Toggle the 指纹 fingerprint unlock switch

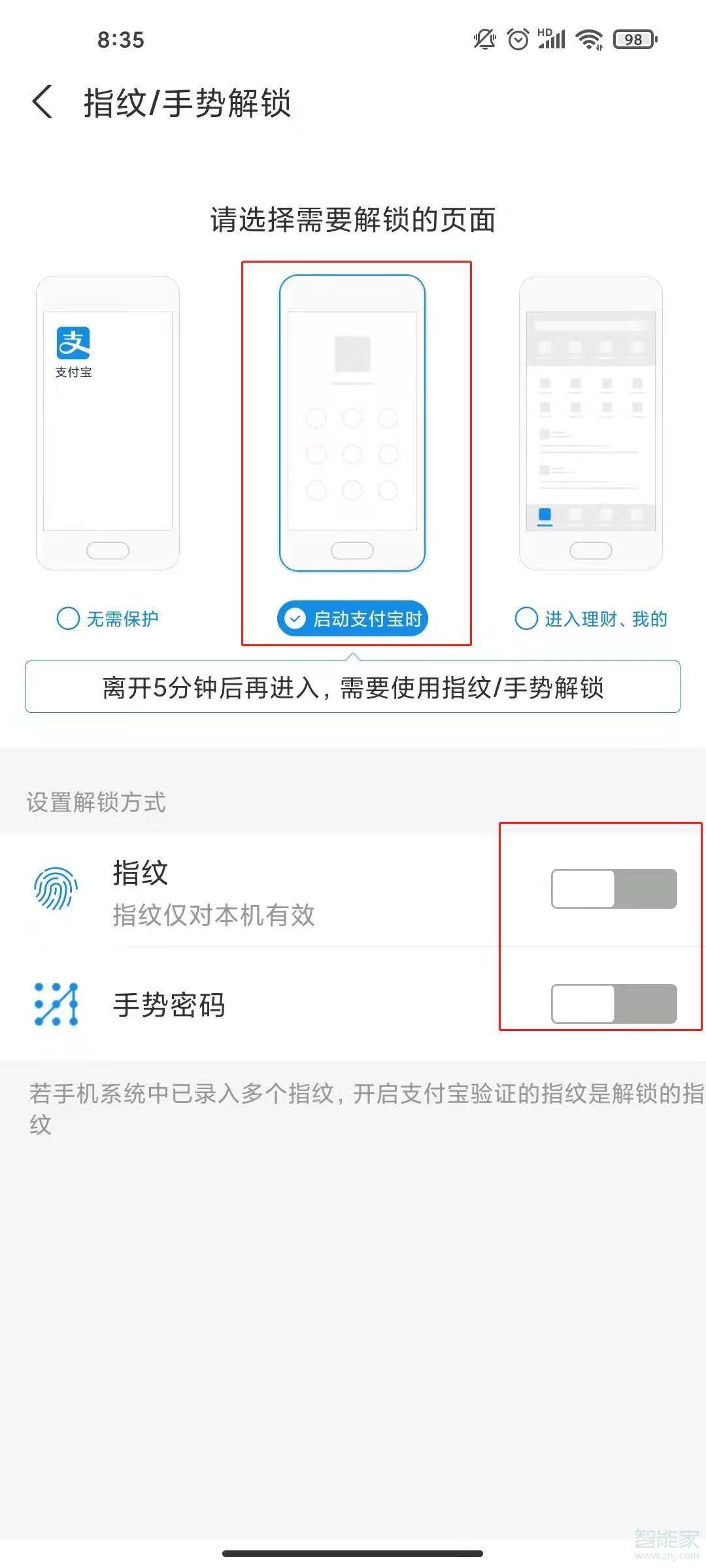(613, 889)
